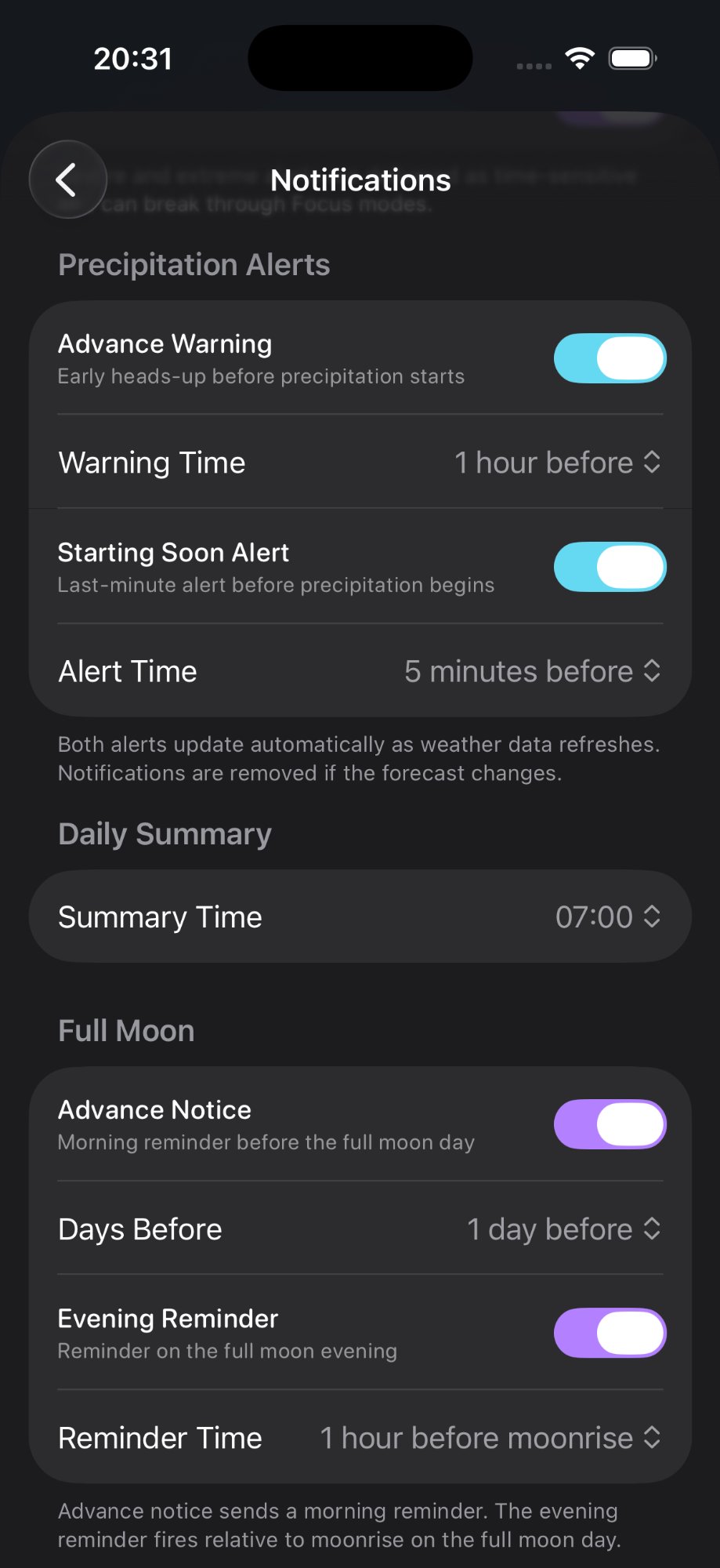Click the Early heads-up description text
Image resolution: width=720 pixels, height=1568 pixels.
pyautogui.click(x=261, y=376)
